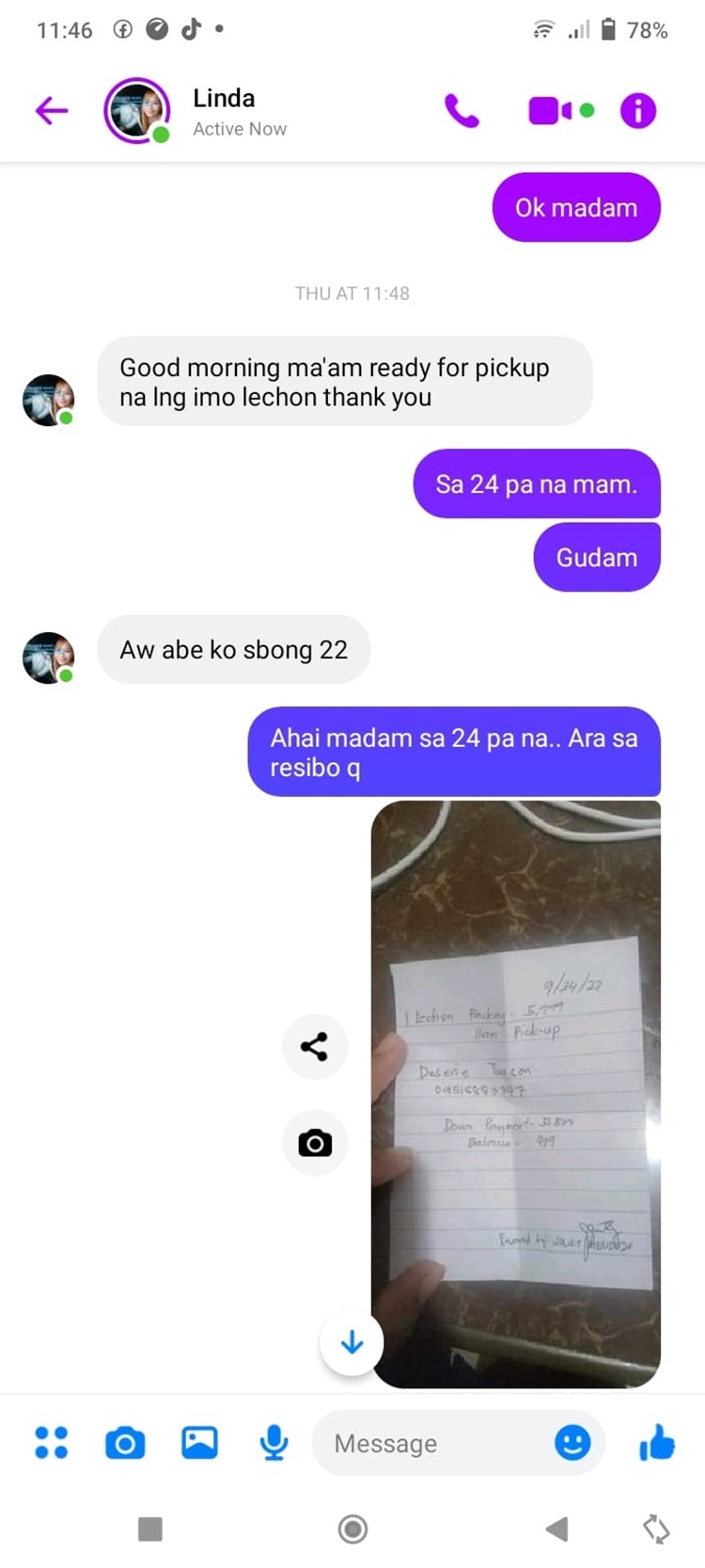Record a voice message

click(x=274, y=1443)
